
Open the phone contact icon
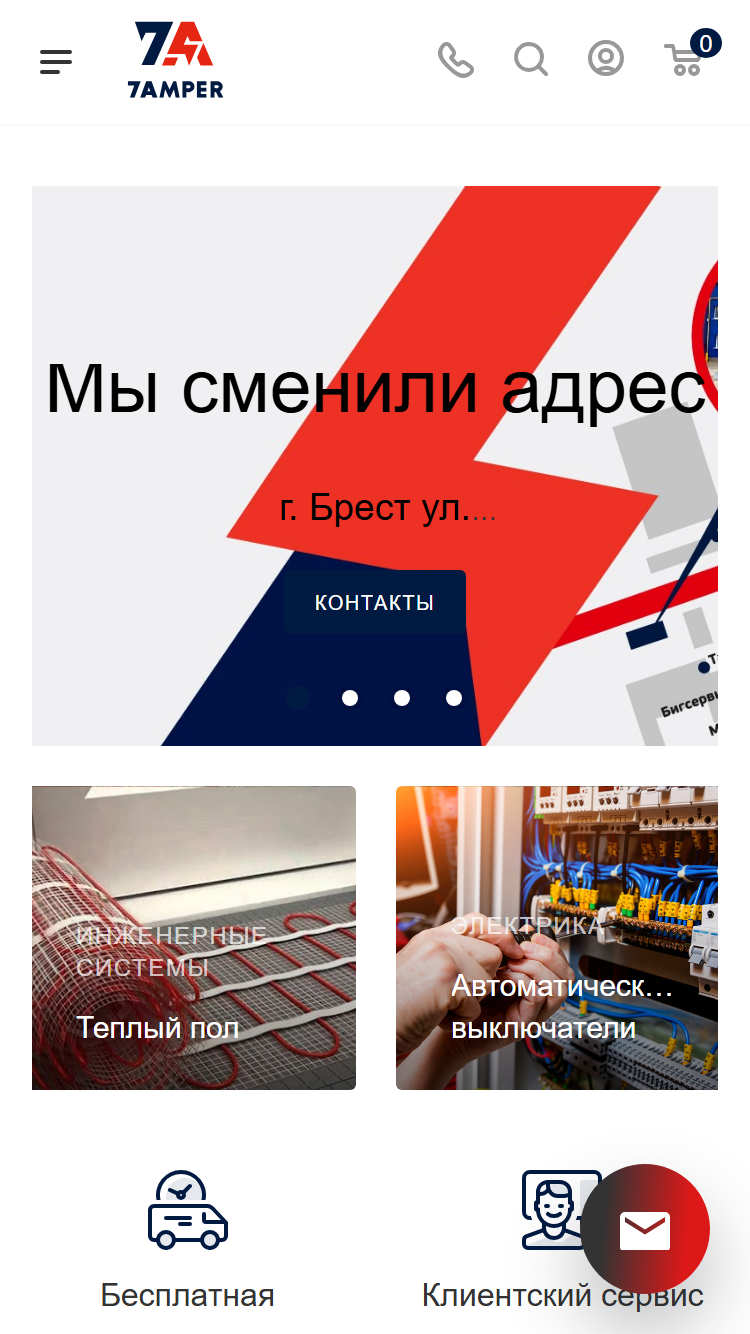click(x=456, y=60)
